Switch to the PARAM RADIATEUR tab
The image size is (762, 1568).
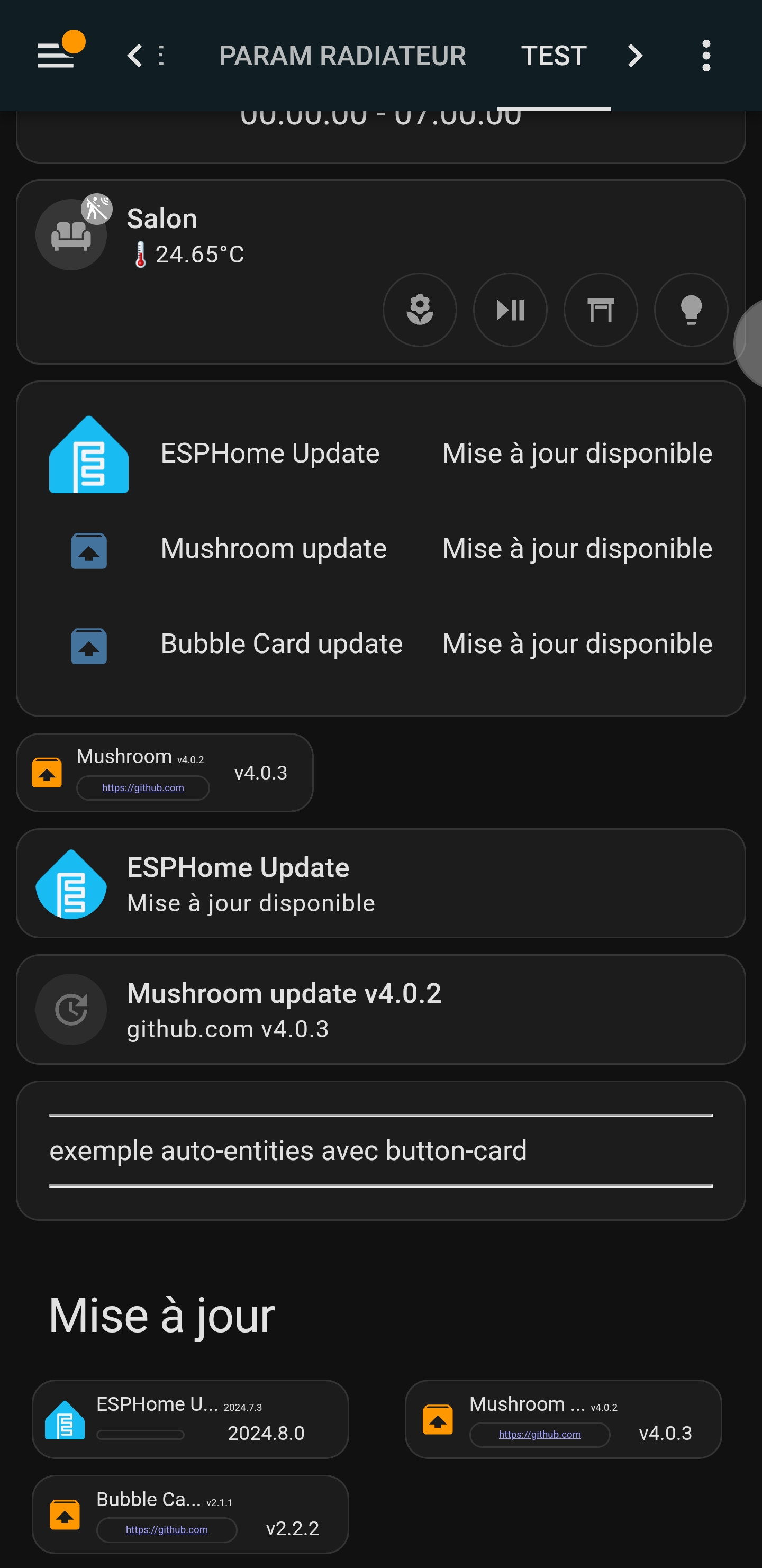click(x=342, y=56)
